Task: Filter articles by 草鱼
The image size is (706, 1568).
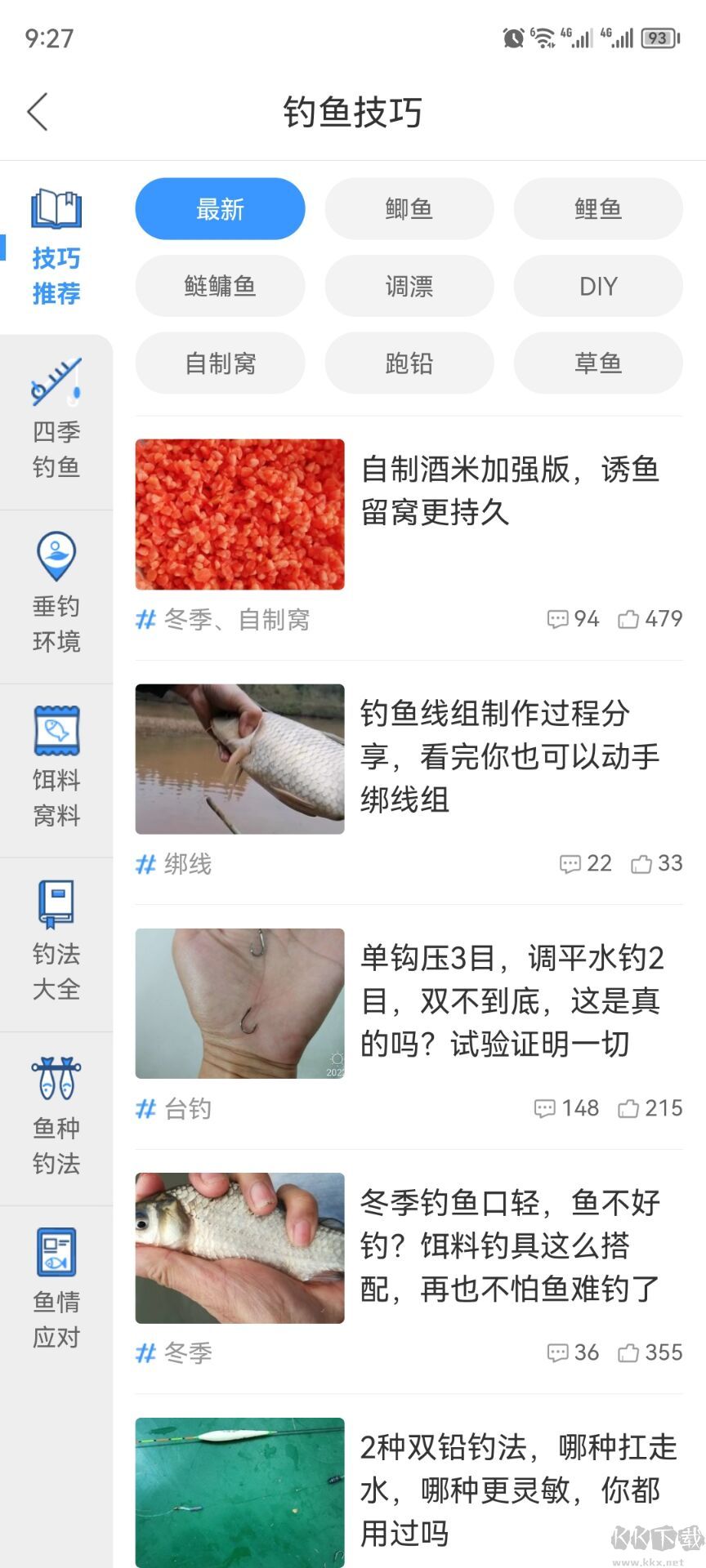Action: (598, 363)
